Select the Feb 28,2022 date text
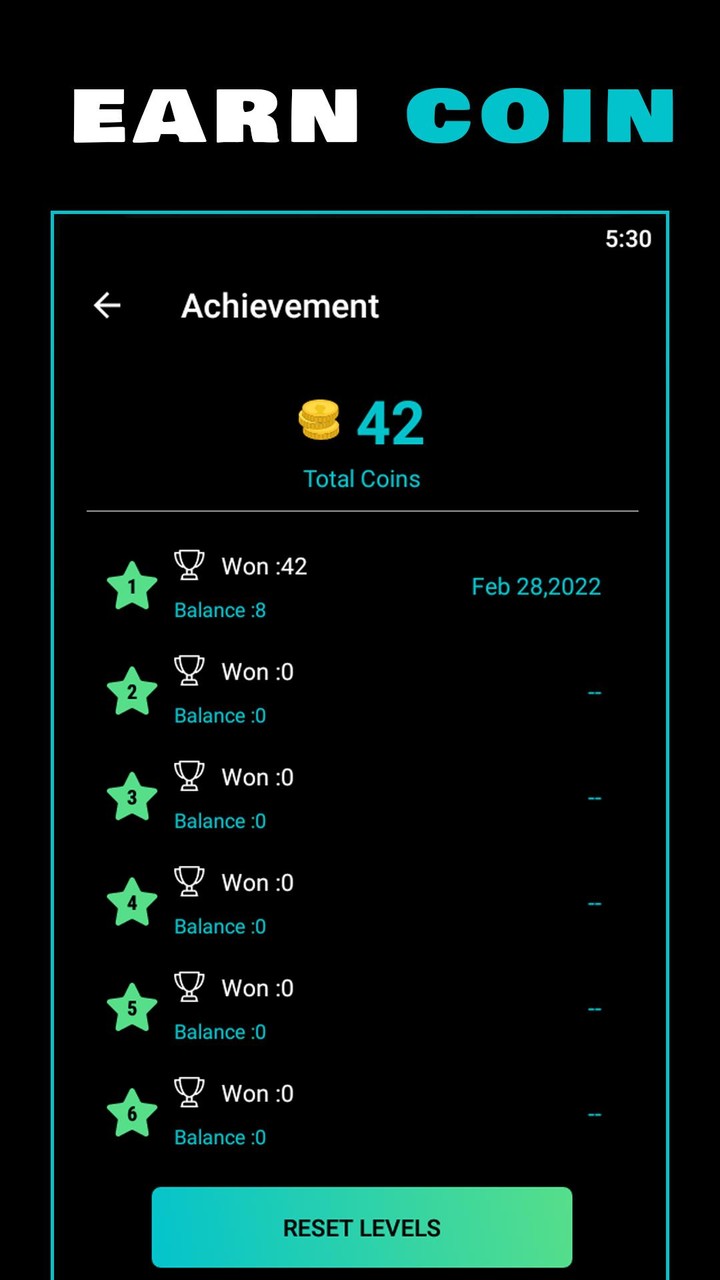The image size is (720, 1280). [x=536, y=586]
